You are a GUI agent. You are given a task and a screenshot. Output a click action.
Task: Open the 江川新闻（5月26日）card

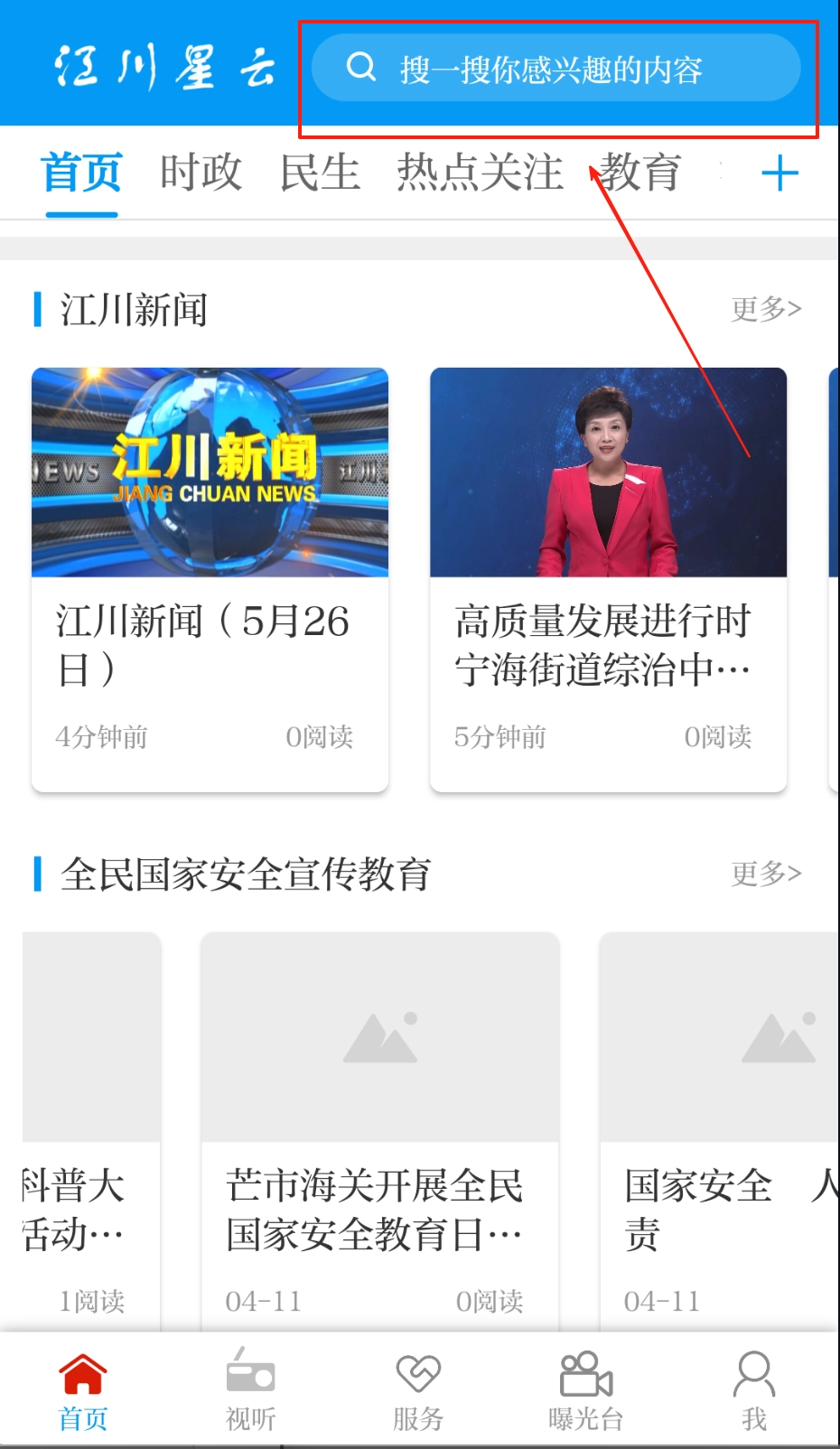210,578
